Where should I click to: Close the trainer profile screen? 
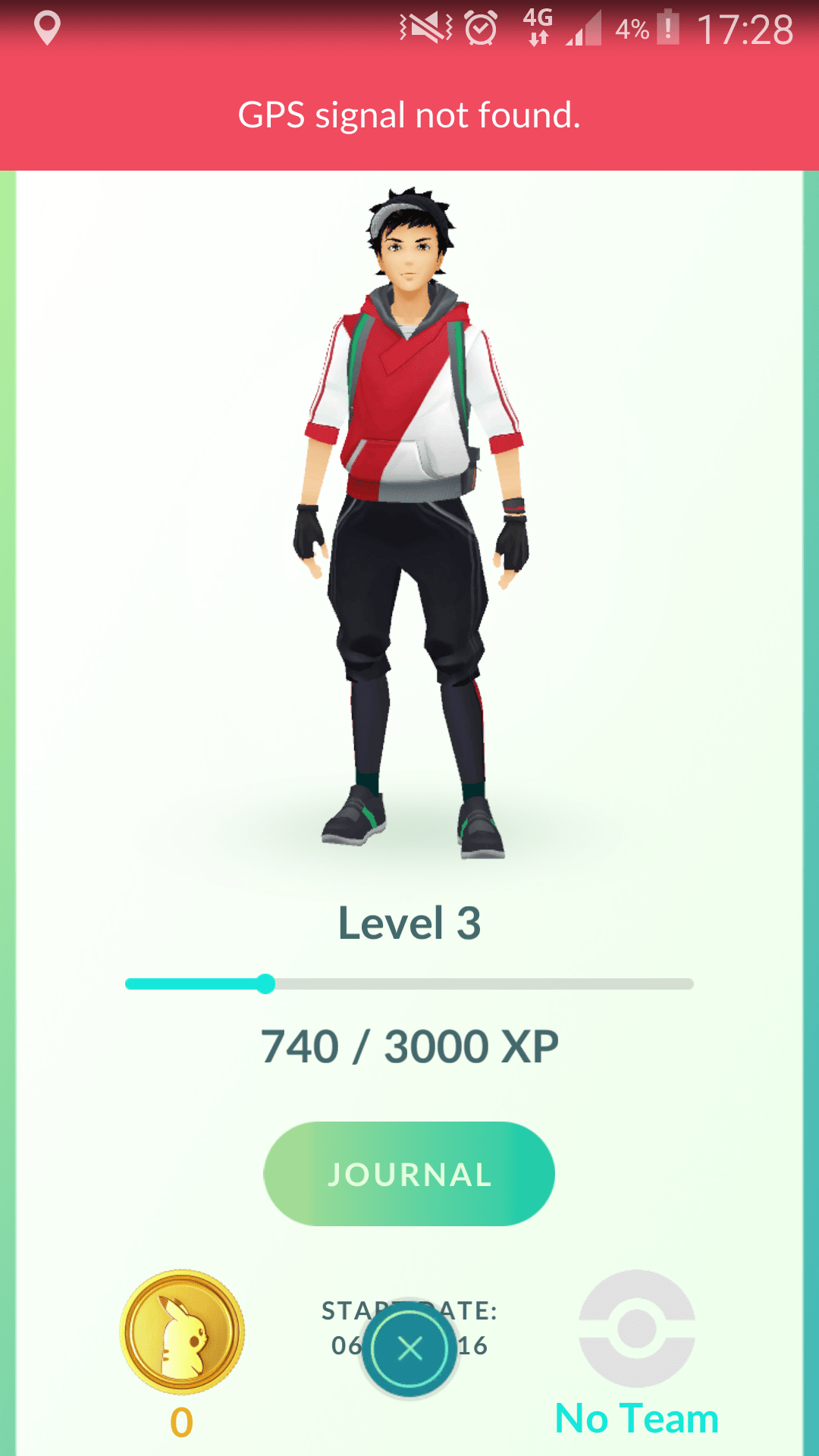coord(409,1348)
